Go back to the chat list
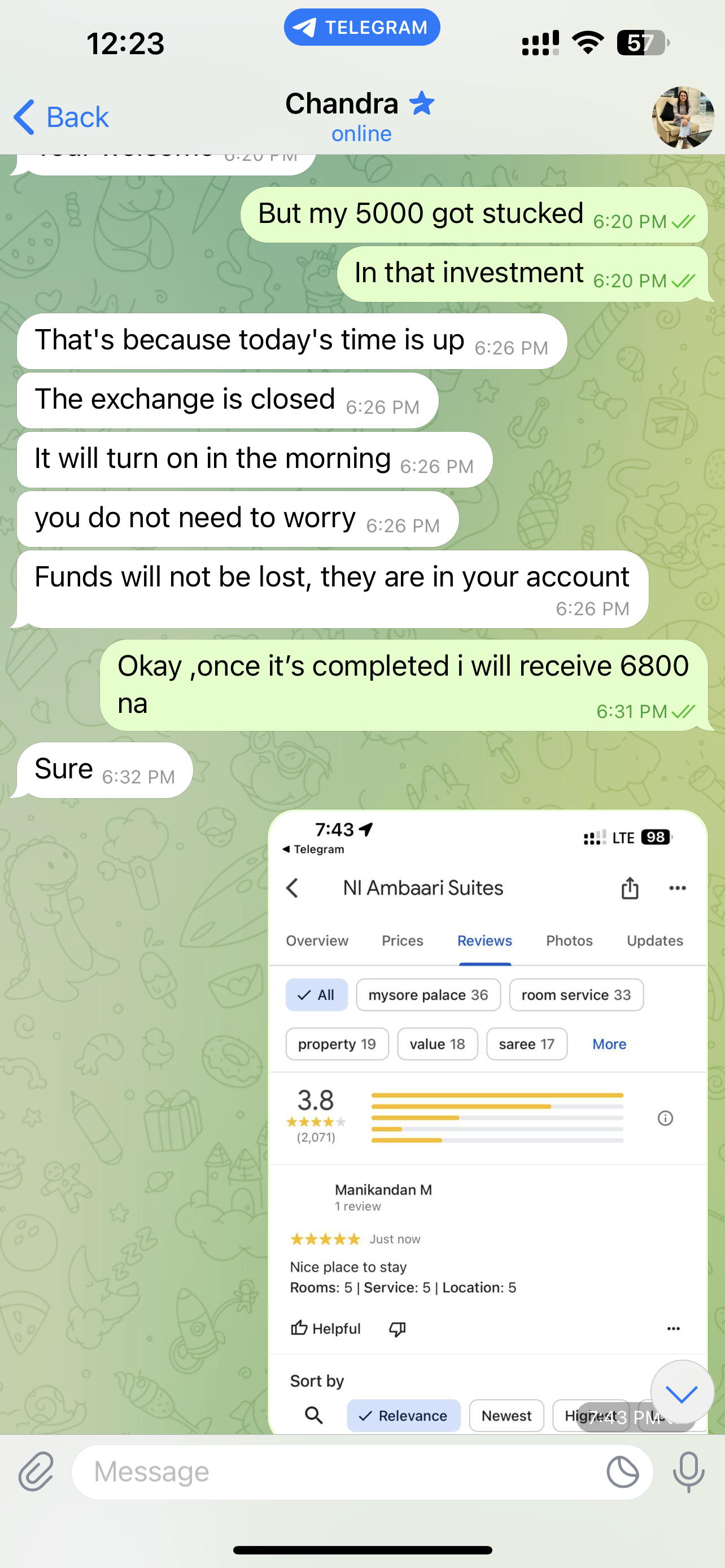Image resolution: width=725 pixels, height=1568 pixels. click(x=61, y=117)
